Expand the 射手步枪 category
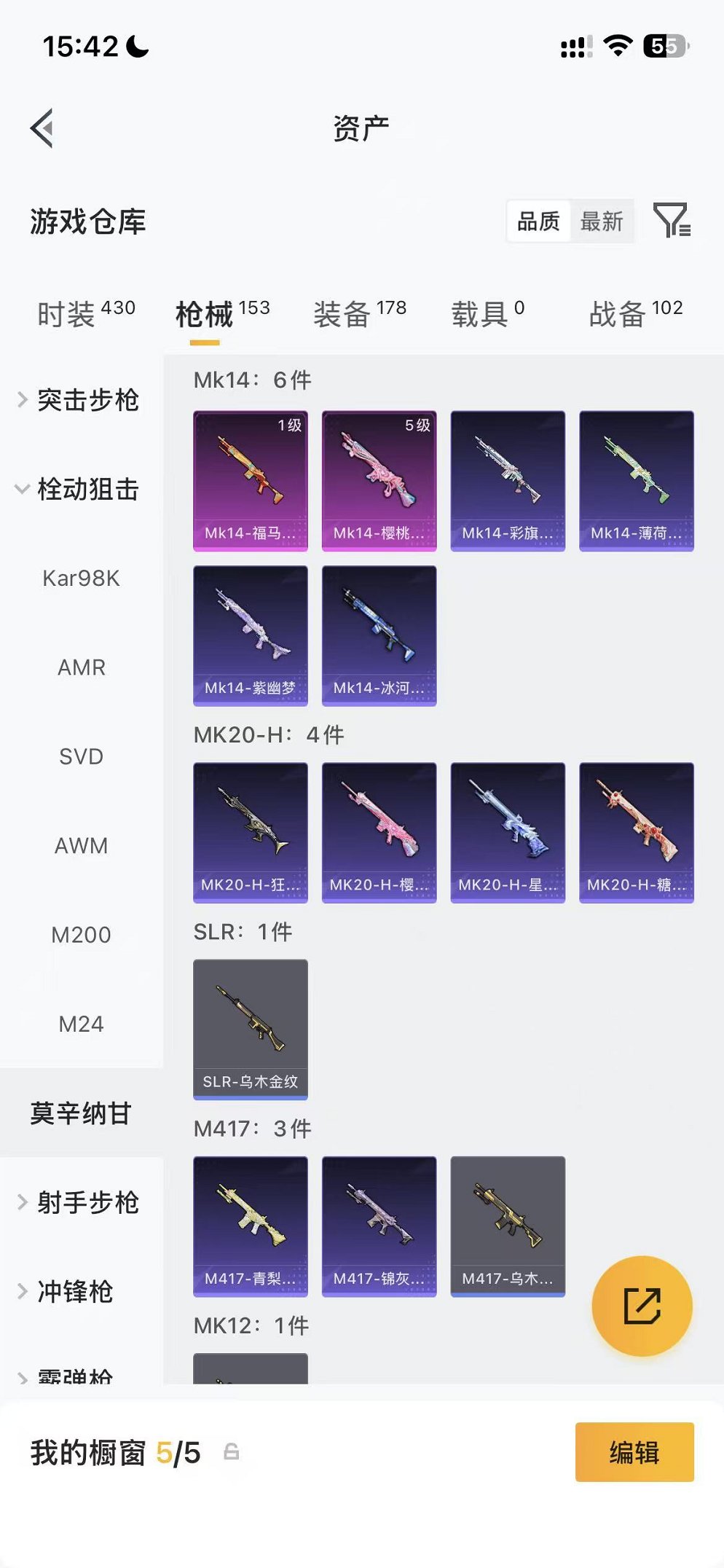This screenshot has height=1568, width=724. pos(81,1202)
